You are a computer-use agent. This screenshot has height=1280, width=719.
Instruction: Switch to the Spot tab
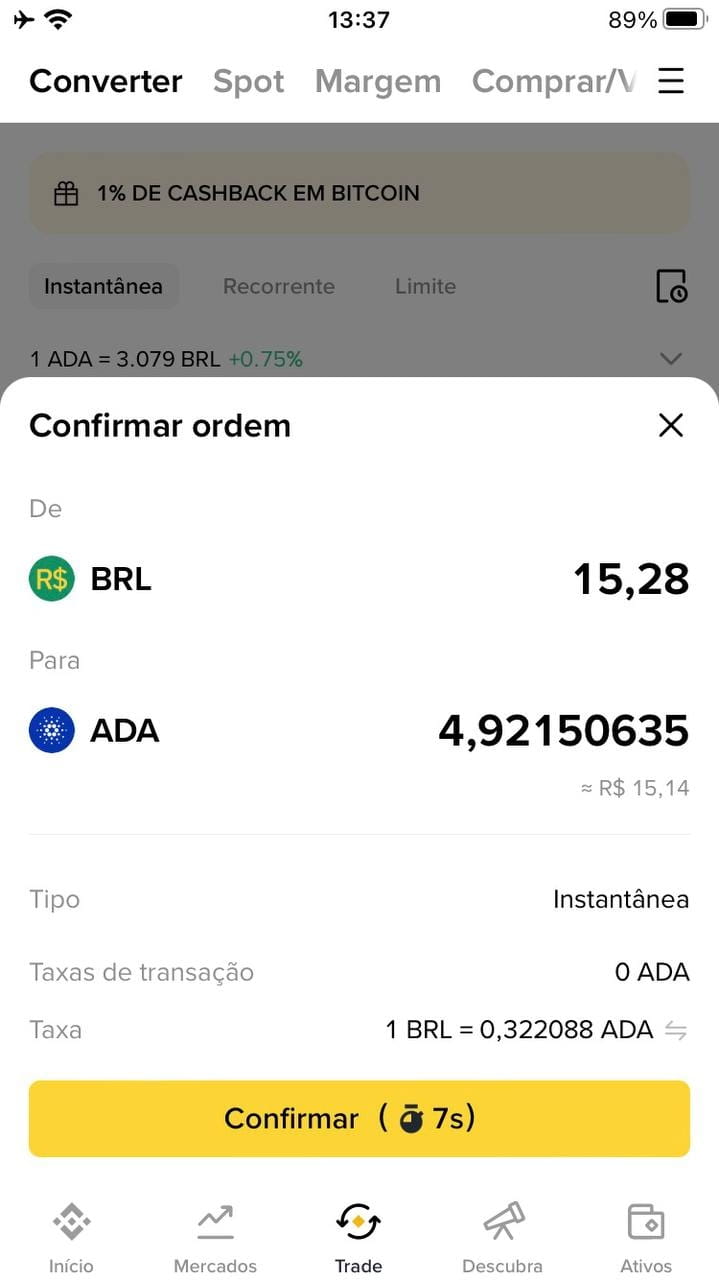[x=248, y=81]
